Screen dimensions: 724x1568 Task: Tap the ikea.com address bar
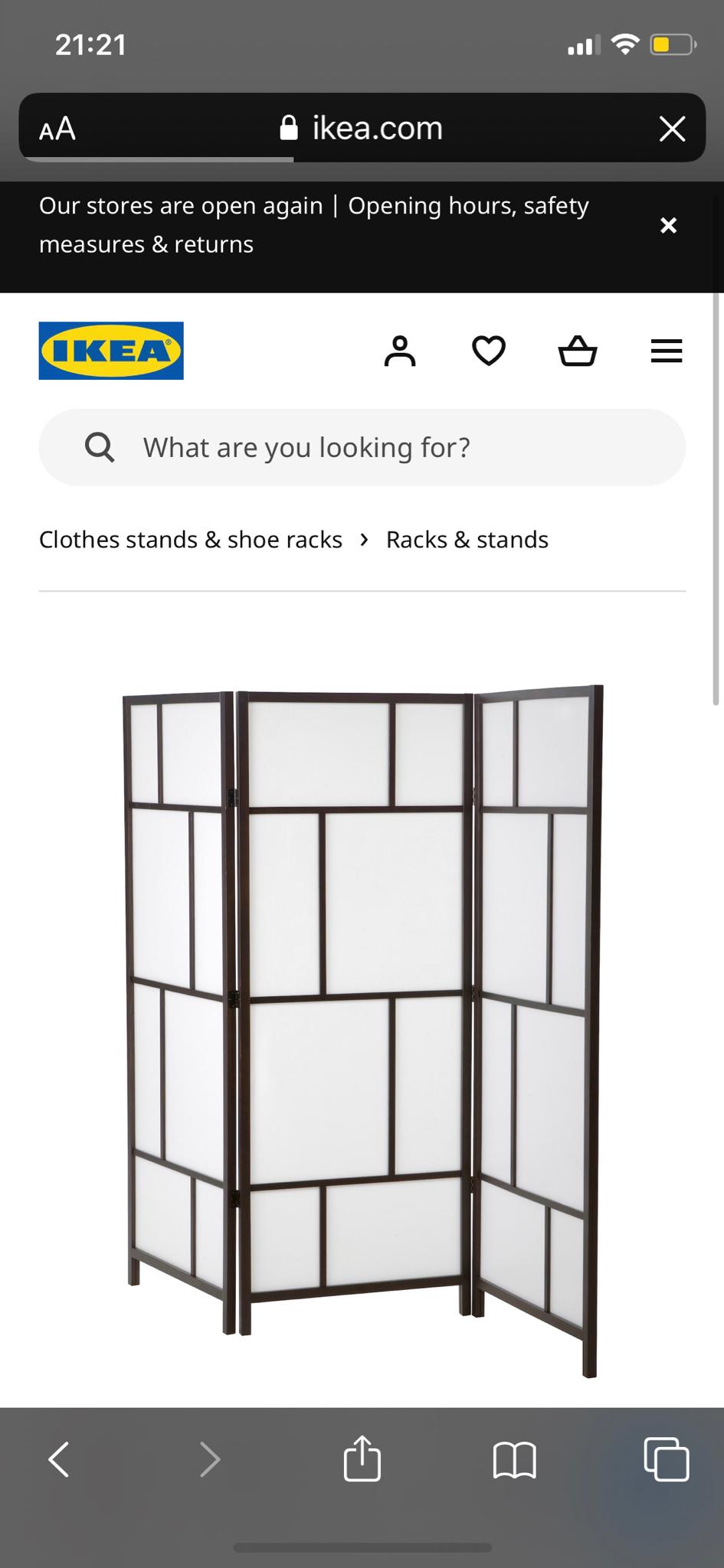pos(362,129)
